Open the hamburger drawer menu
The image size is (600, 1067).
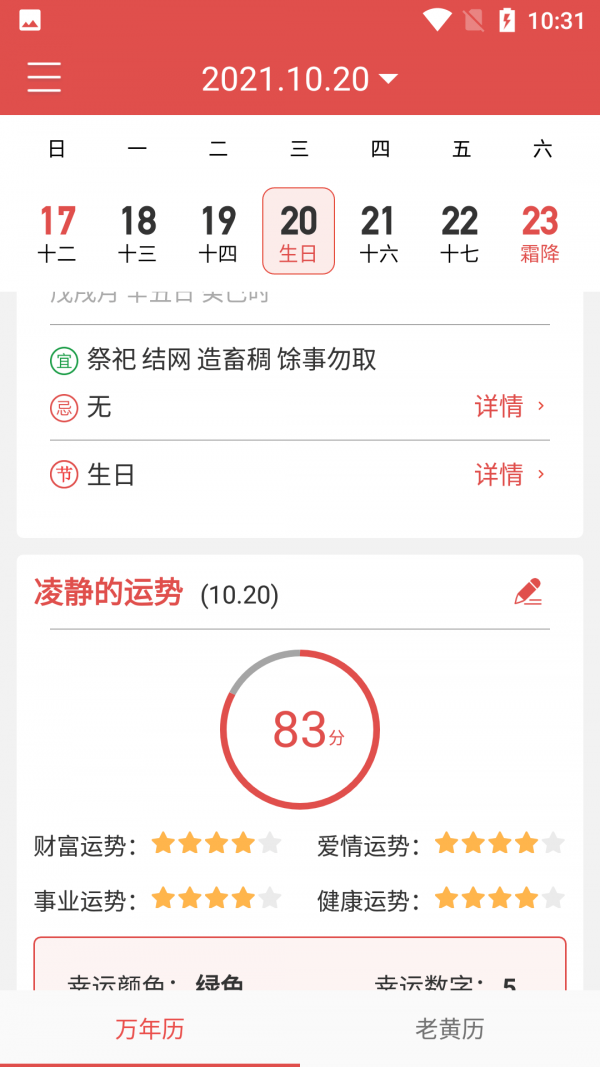(44, 78)
